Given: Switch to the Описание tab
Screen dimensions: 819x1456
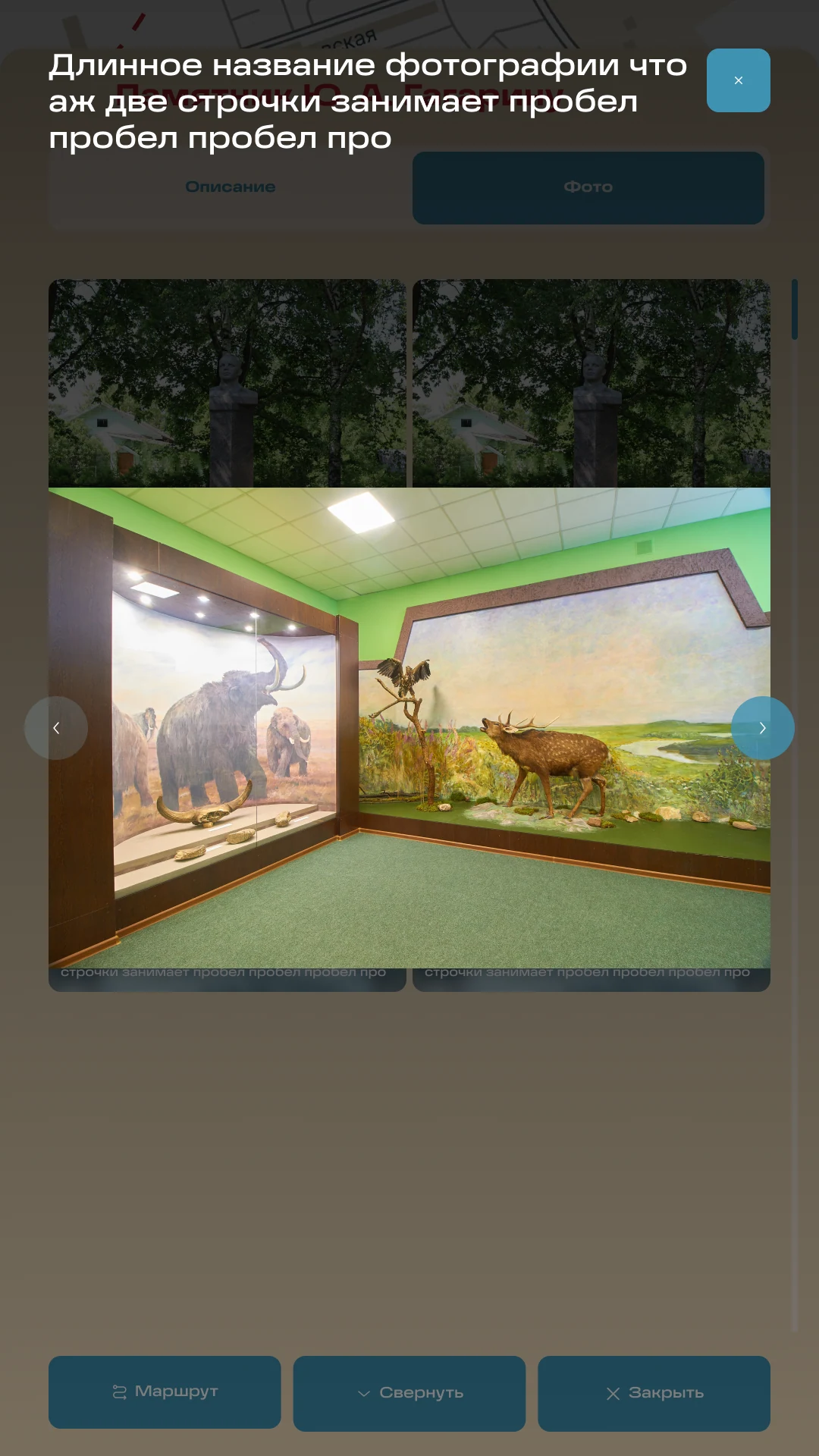Looking at the screenshot, I should pyautogui.click(x=231, y=187).
